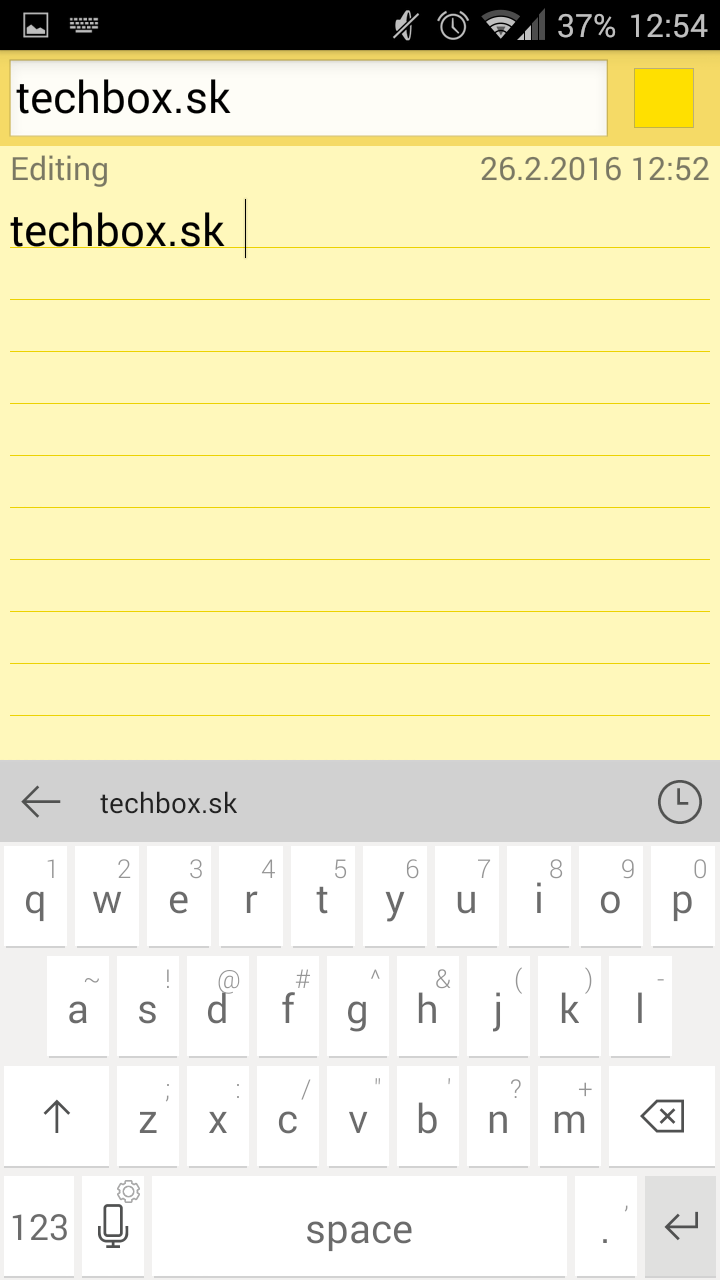Open the yellow note color picker

[x=664, y=98]
